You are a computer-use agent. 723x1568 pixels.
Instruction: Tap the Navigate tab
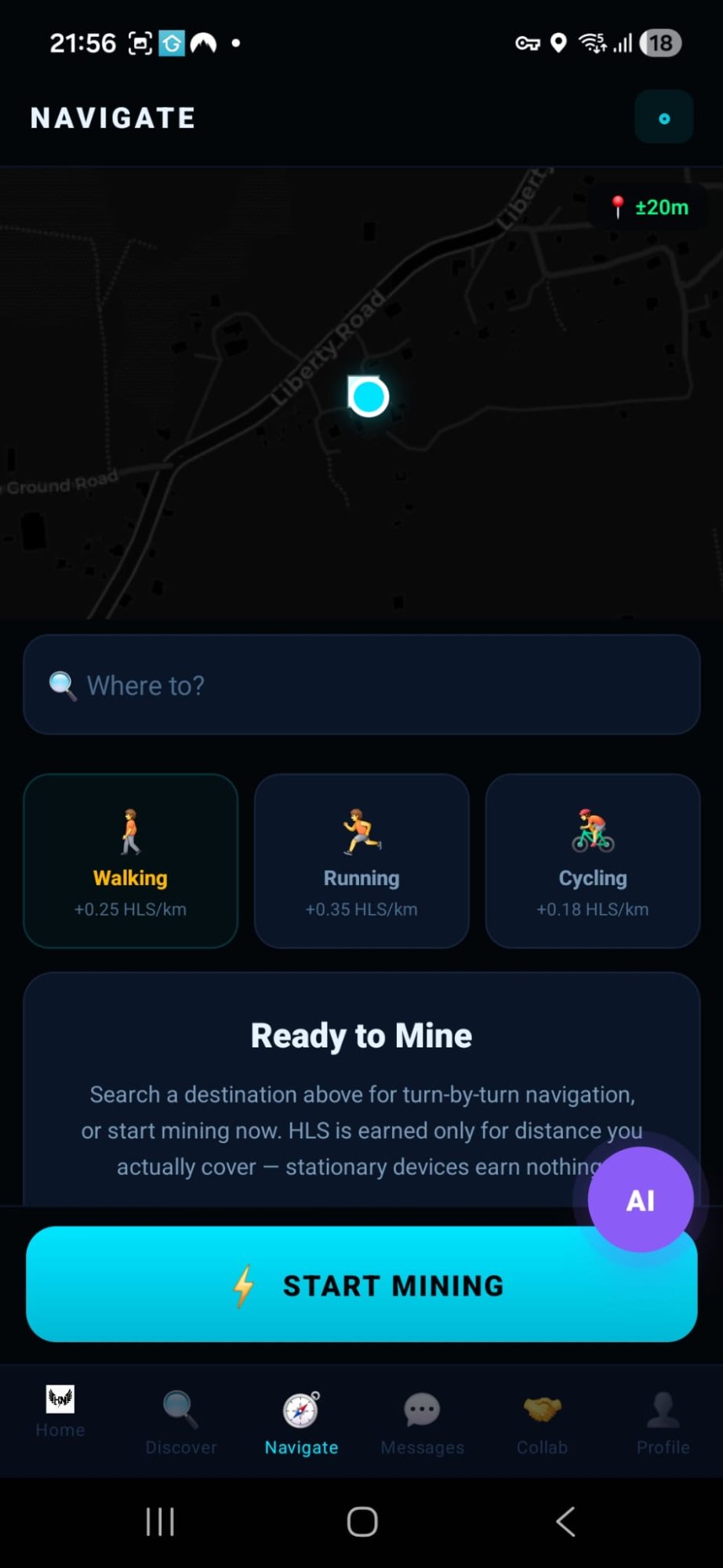point(301,1421)
